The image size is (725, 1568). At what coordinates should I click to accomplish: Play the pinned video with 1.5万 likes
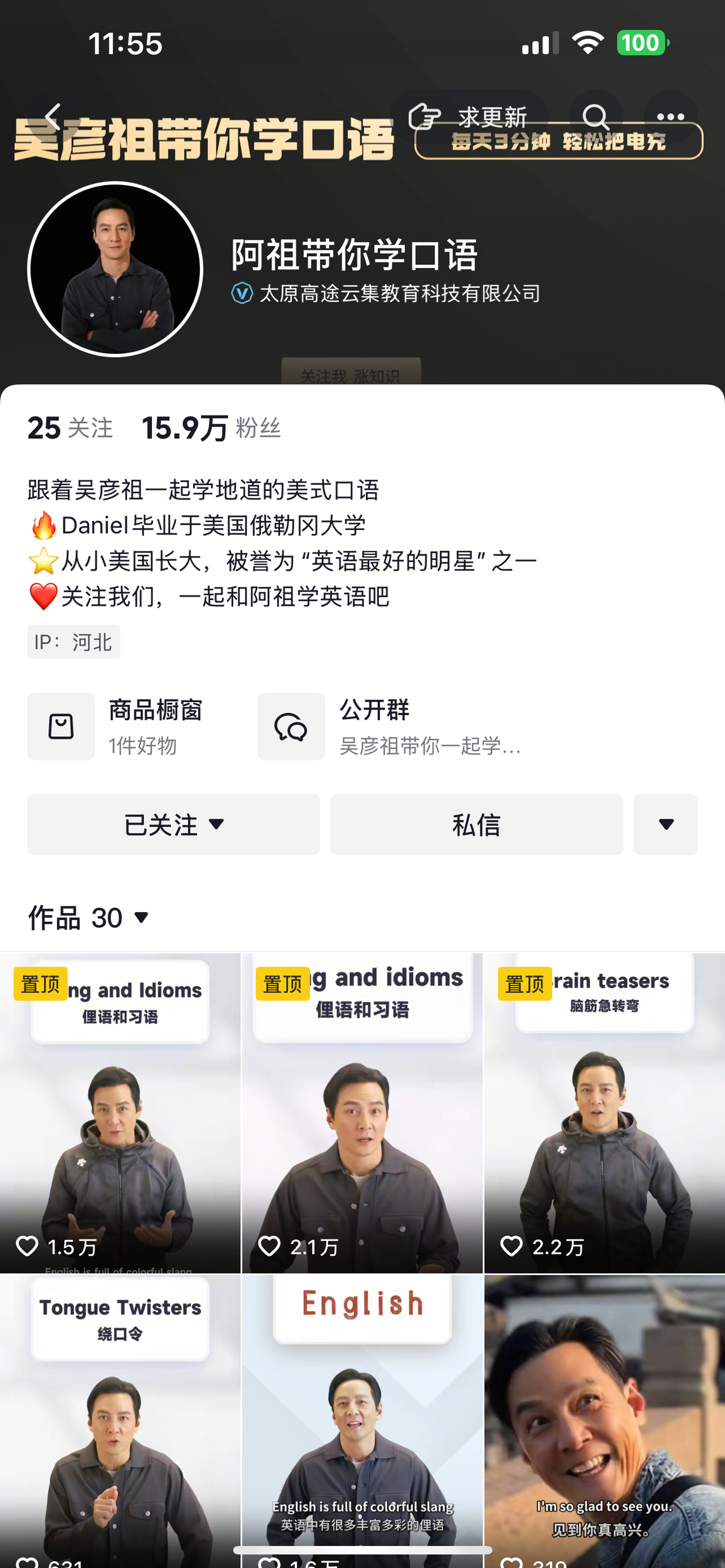(120, 1114)
